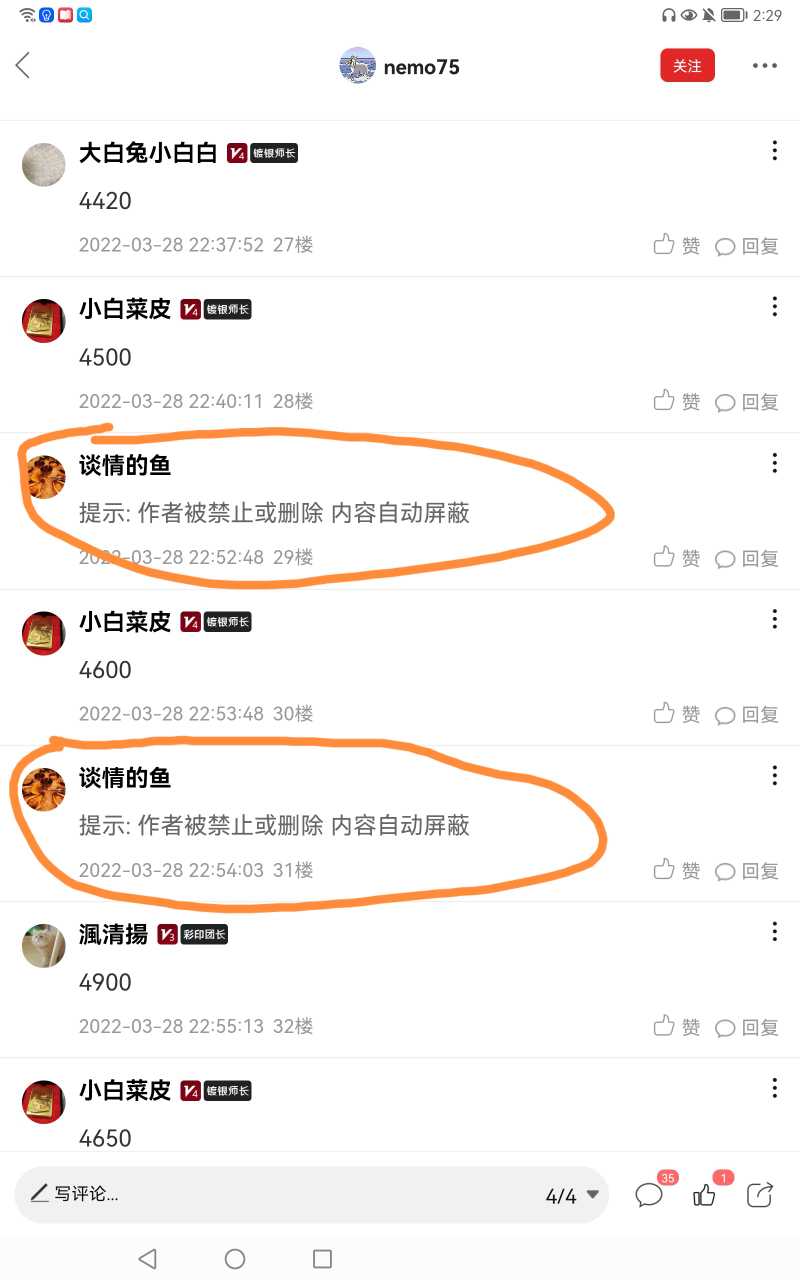The height and width of the screenshot is (1280, 800).
Task: Open the 4/4 page selector dropdown
Action: [572, 1196]
